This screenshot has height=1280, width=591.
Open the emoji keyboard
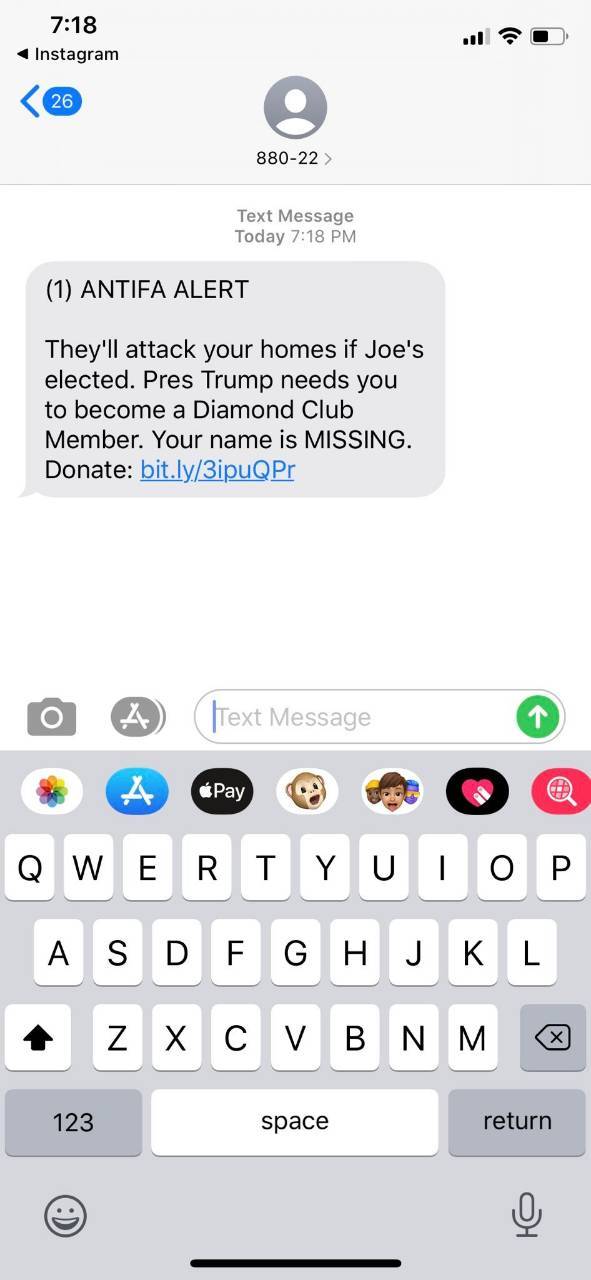click(x=66, y=1216)
